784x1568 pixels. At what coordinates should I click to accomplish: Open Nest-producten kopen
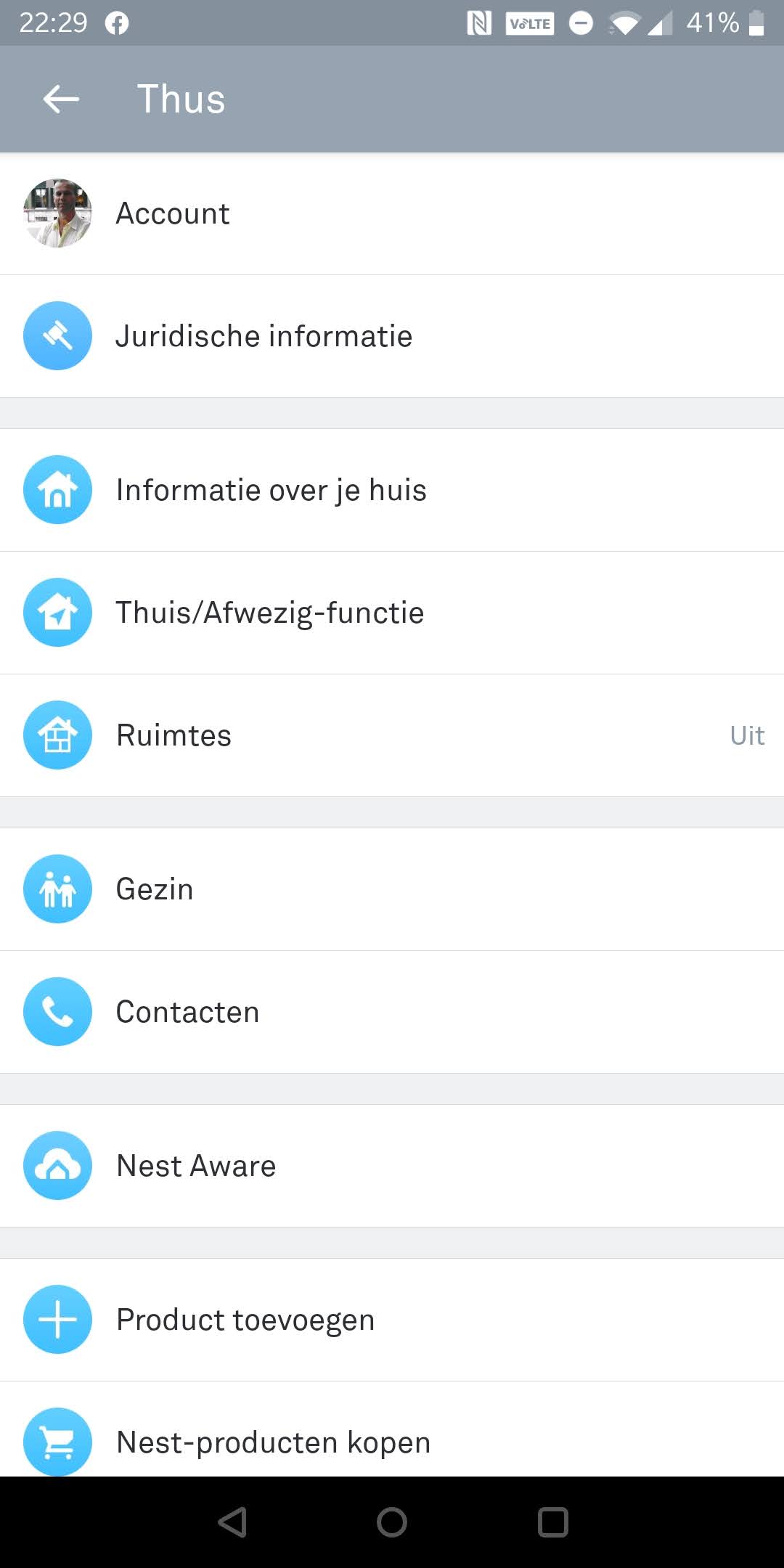coord(392,1441)
